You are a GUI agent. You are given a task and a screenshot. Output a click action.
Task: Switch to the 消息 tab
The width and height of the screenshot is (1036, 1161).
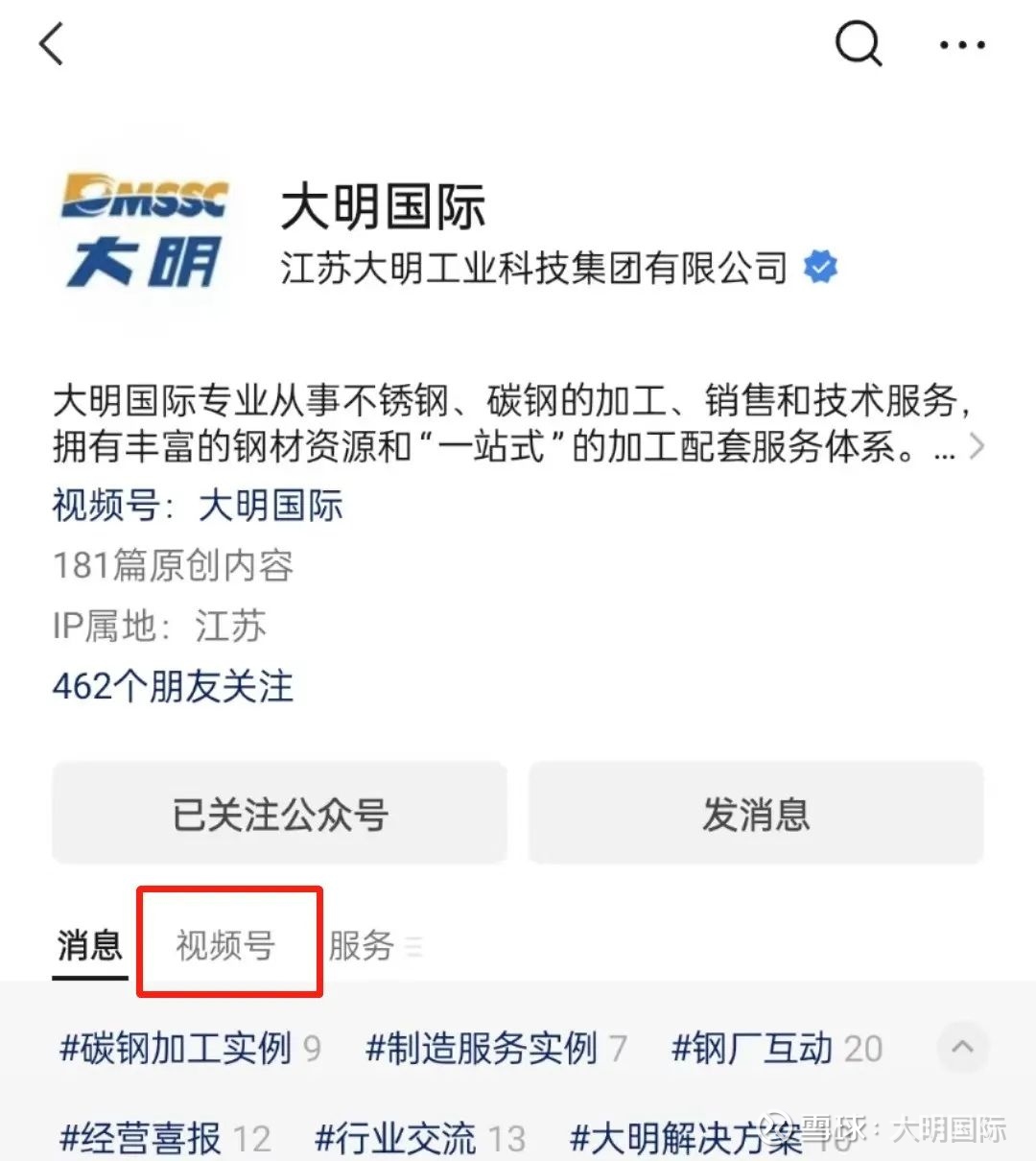pos(90,945)
